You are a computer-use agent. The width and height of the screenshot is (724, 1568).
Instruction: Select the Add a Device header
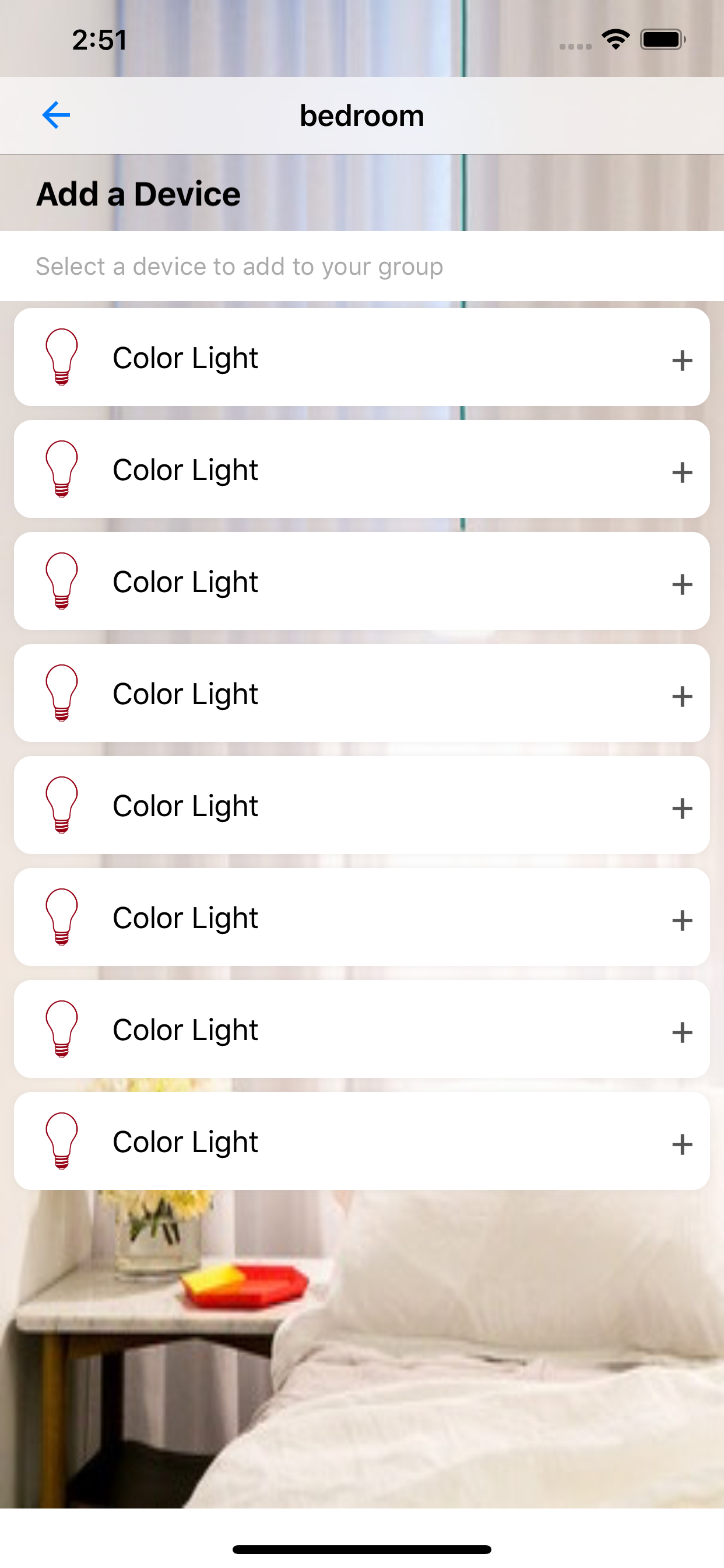(138, 194)
